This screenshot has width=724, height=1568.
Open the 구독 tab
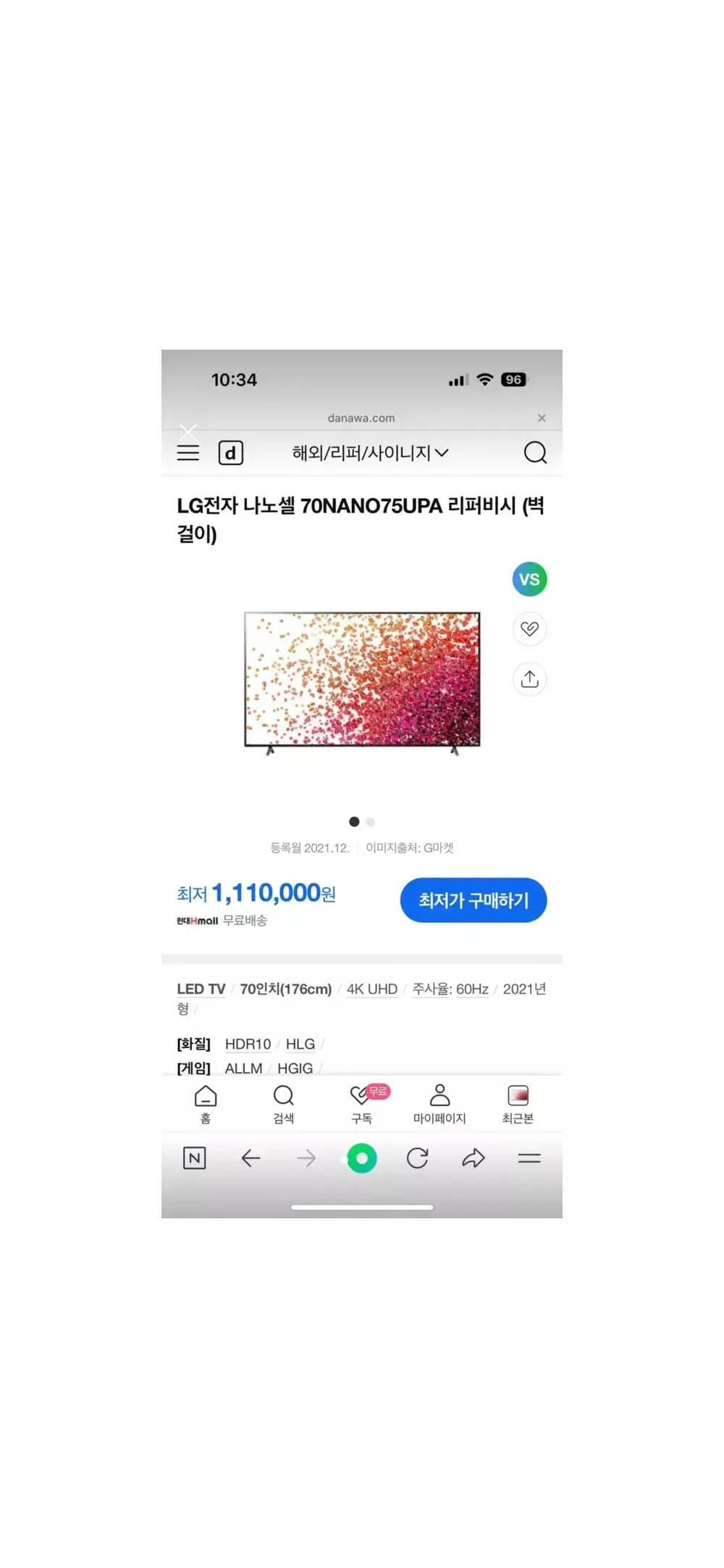362,1105
